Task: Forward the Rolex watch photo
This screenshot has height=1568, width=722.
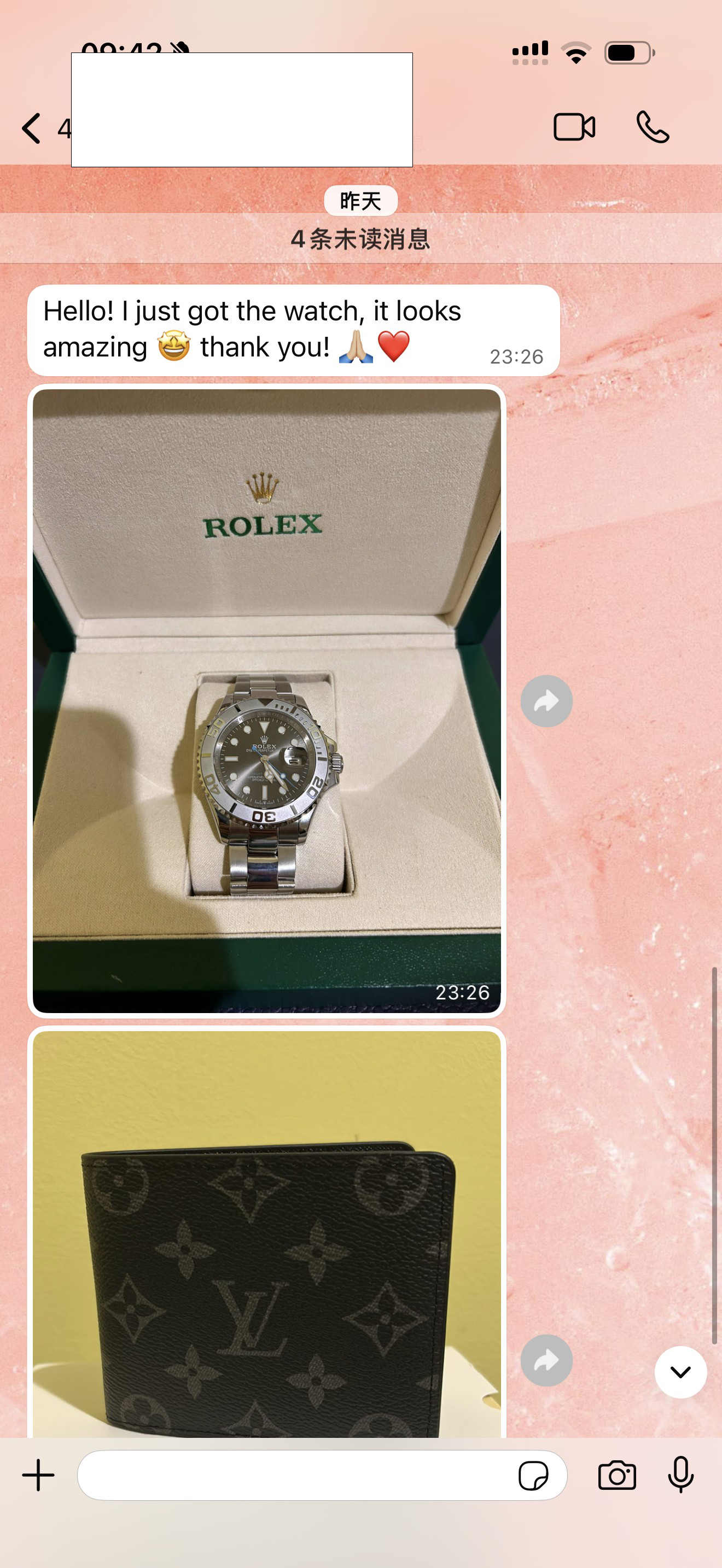Action: (546, 701)
